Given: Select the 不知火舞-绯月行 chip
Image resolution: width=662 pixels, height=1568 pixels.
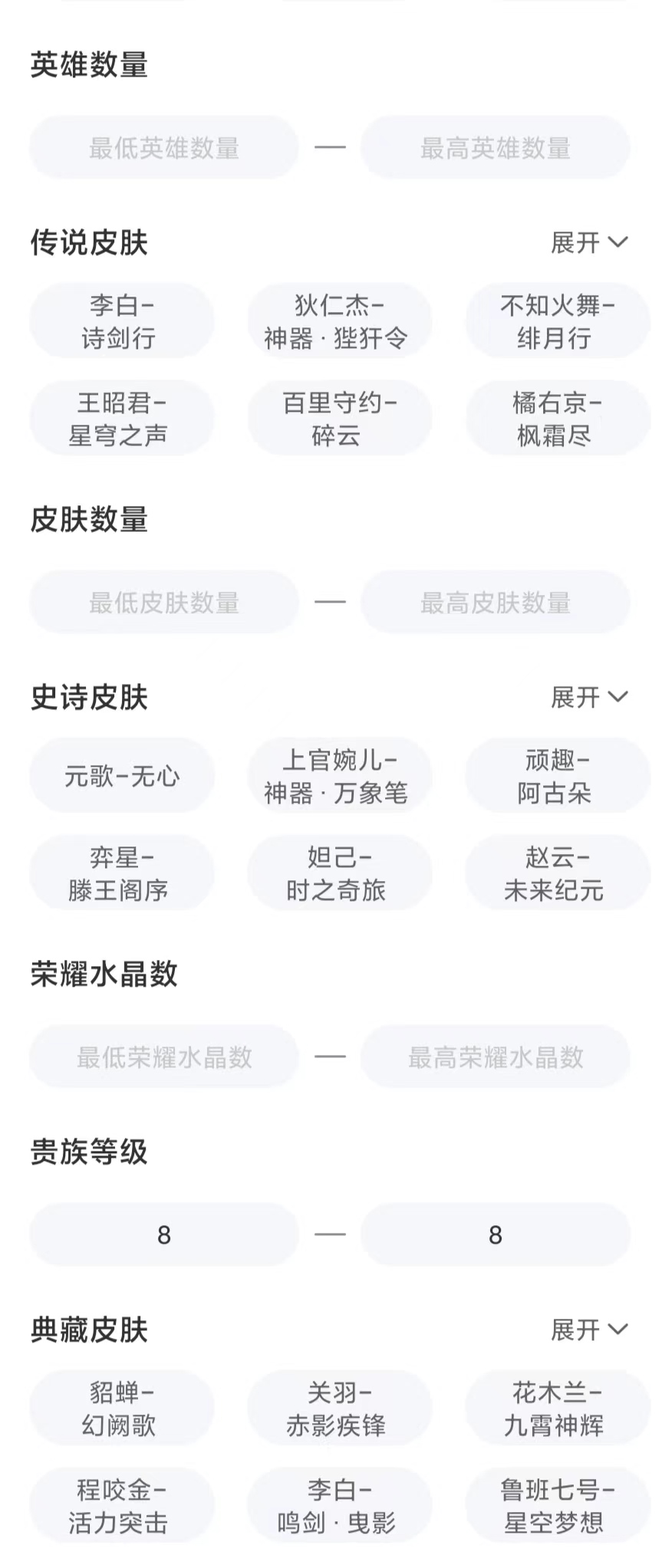Looking at the screenshot, I should [556, 321].
